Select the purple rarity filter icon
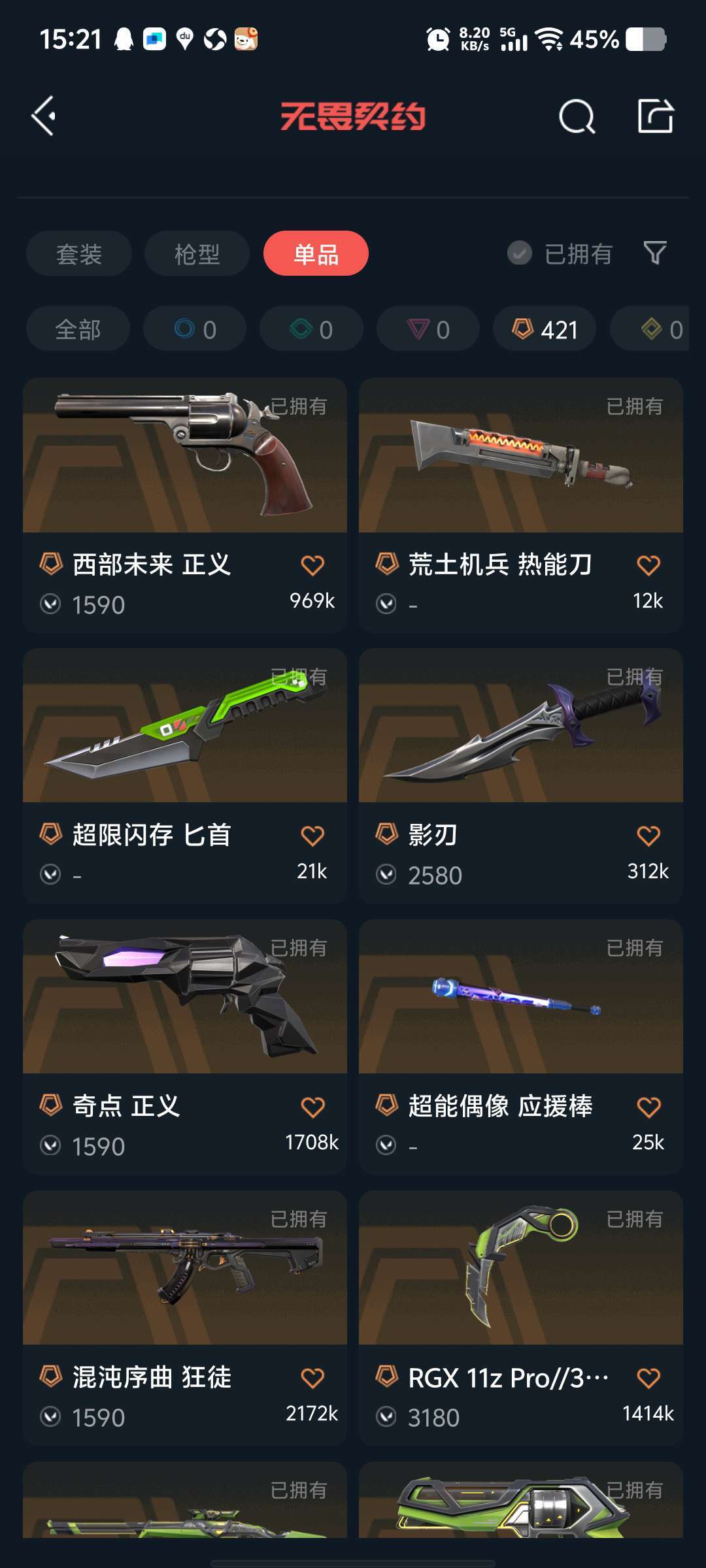The image size is (706, 1568). (427, 329)
